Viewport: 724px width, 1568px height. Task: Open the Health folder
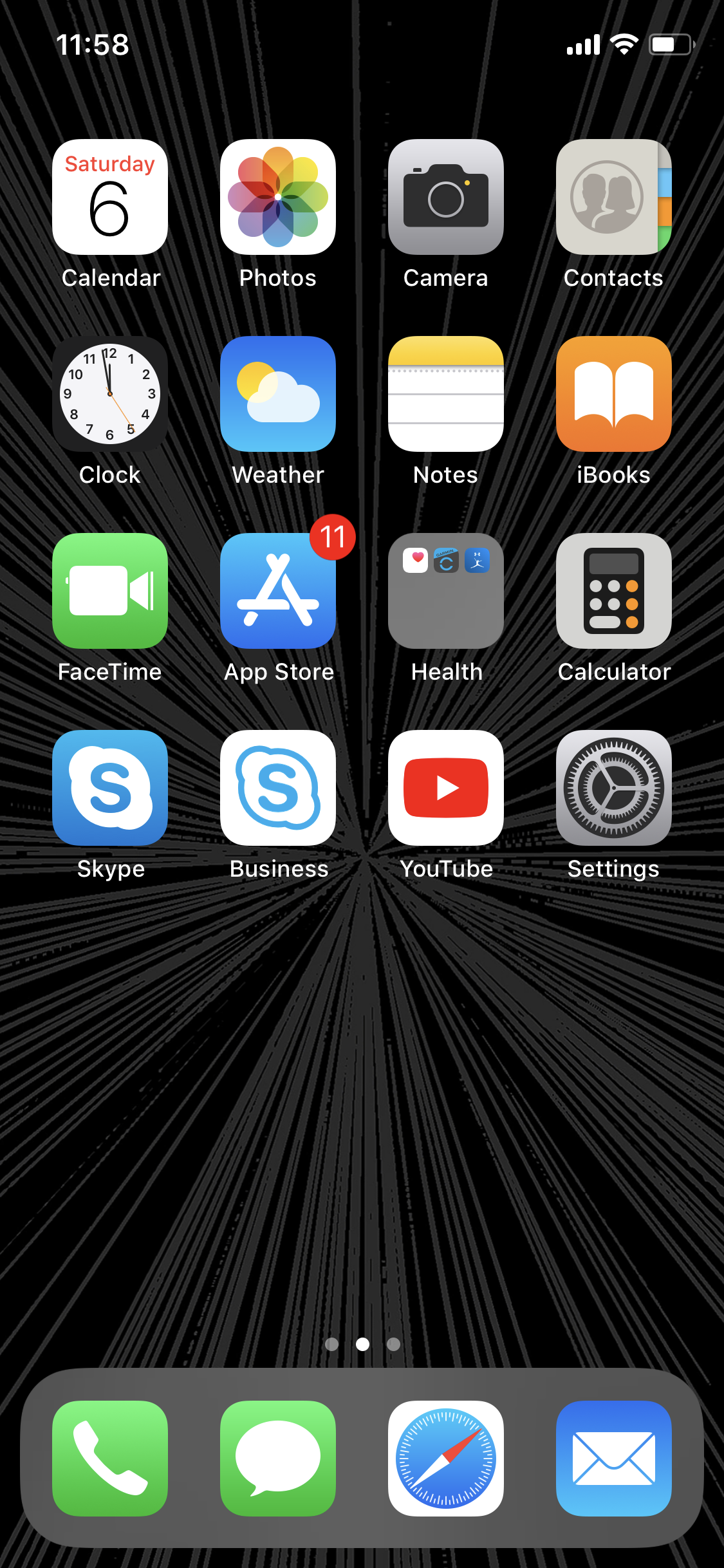pyautogui.click(x=446, y=591)
